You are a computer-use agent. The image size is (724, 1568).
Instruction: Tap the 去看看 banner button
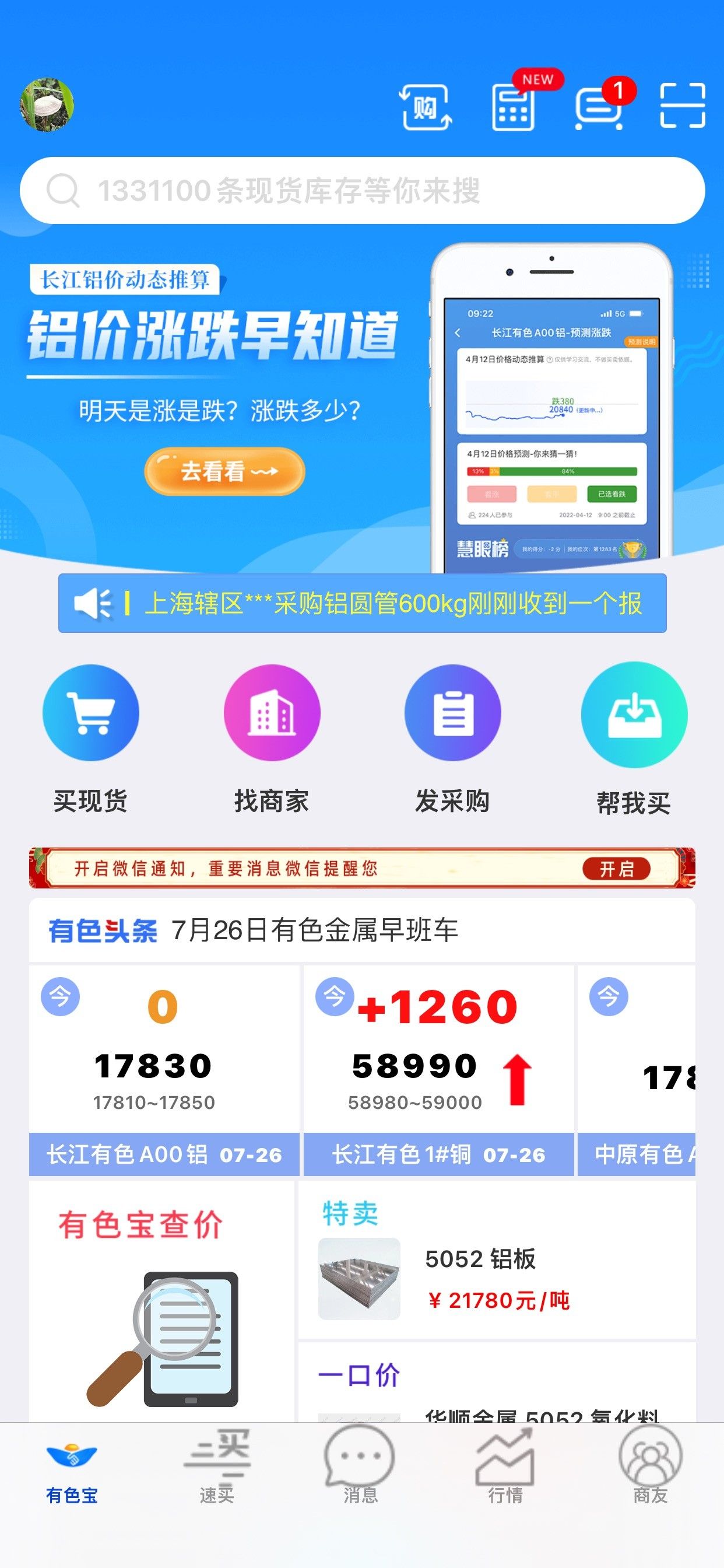(x=224, y=471)
